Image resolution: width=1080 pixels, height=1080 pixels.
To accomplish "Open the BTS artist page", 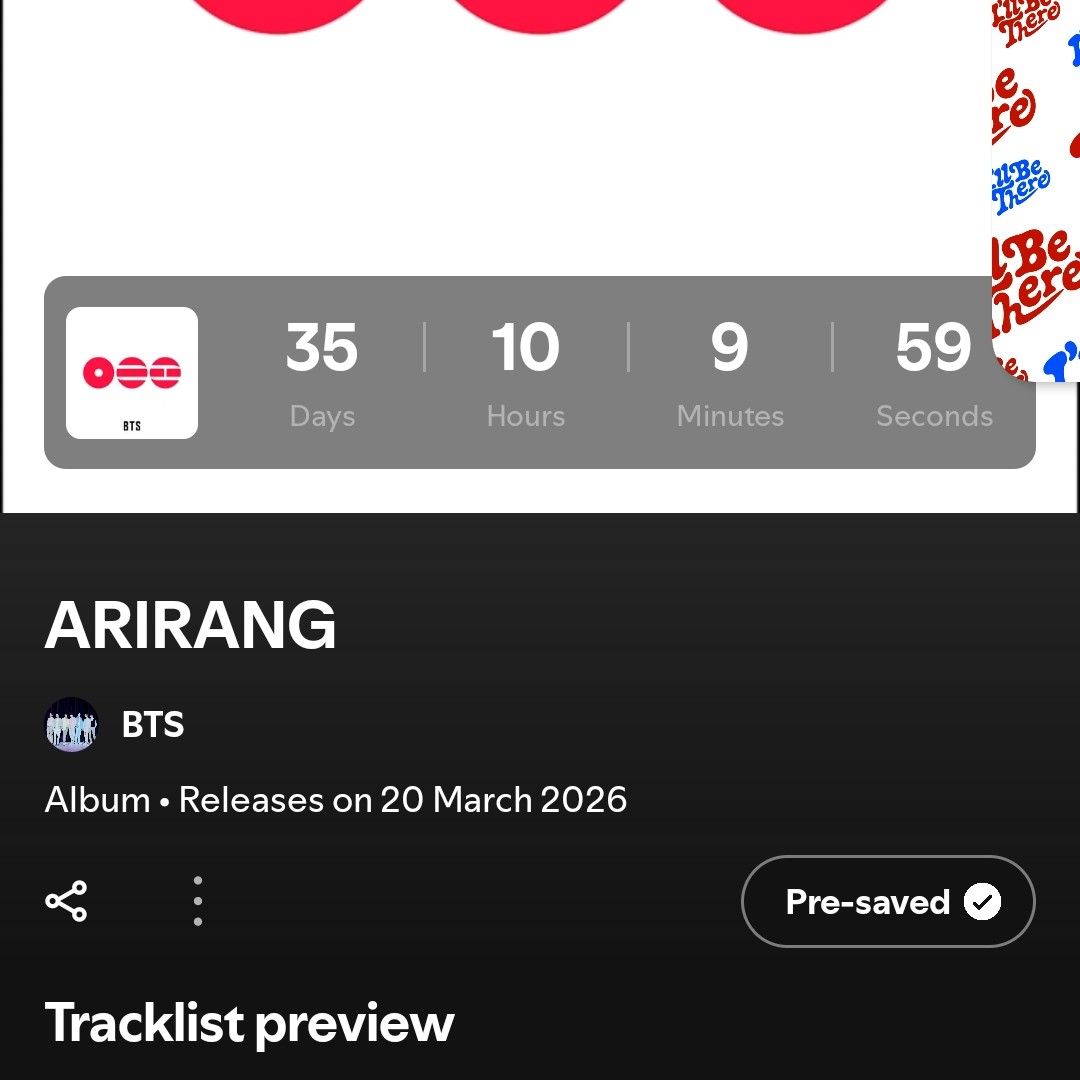I will click(x=152, y=725).
